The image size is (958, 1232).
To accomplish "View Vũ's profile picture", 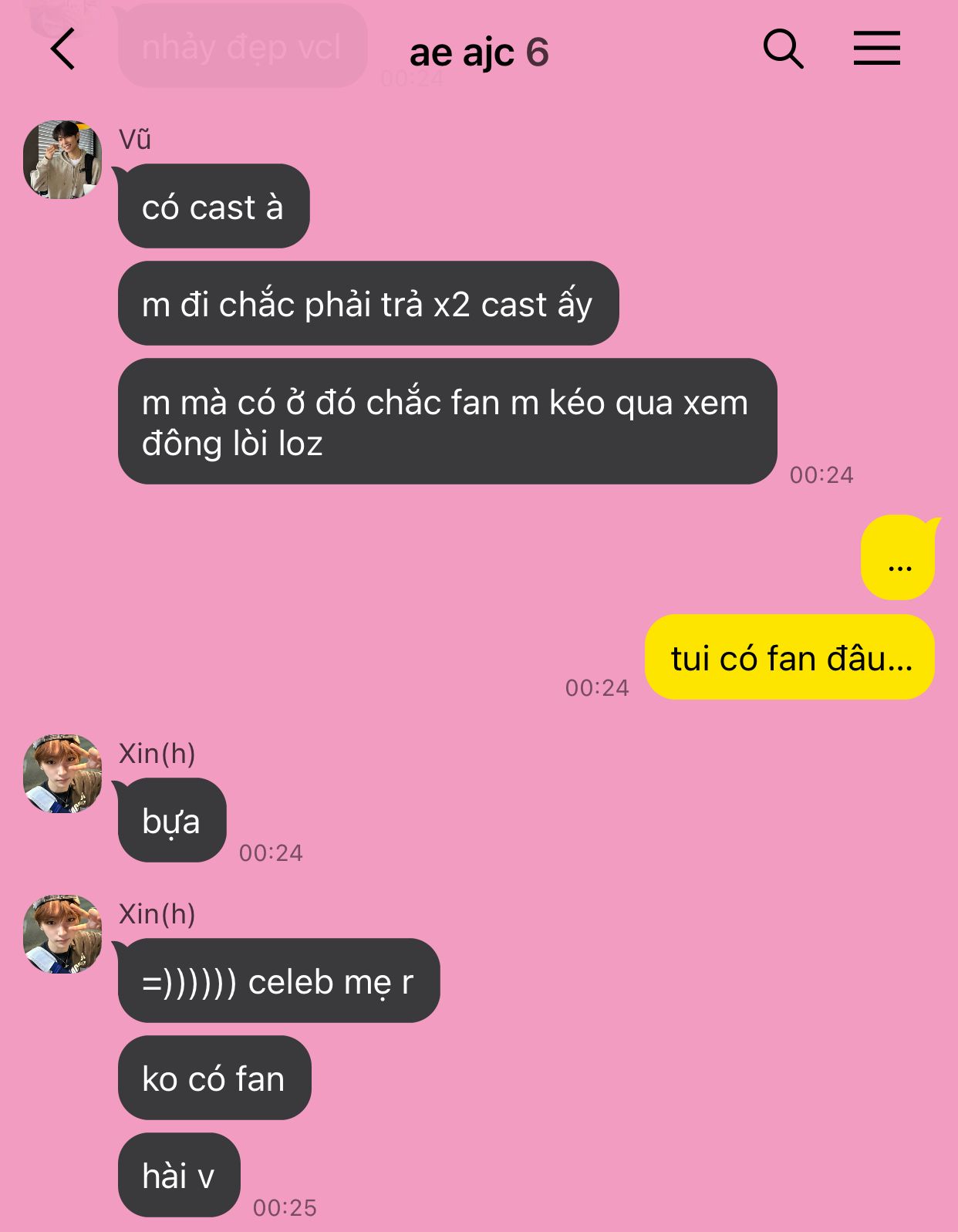I will tap(62, 160).
